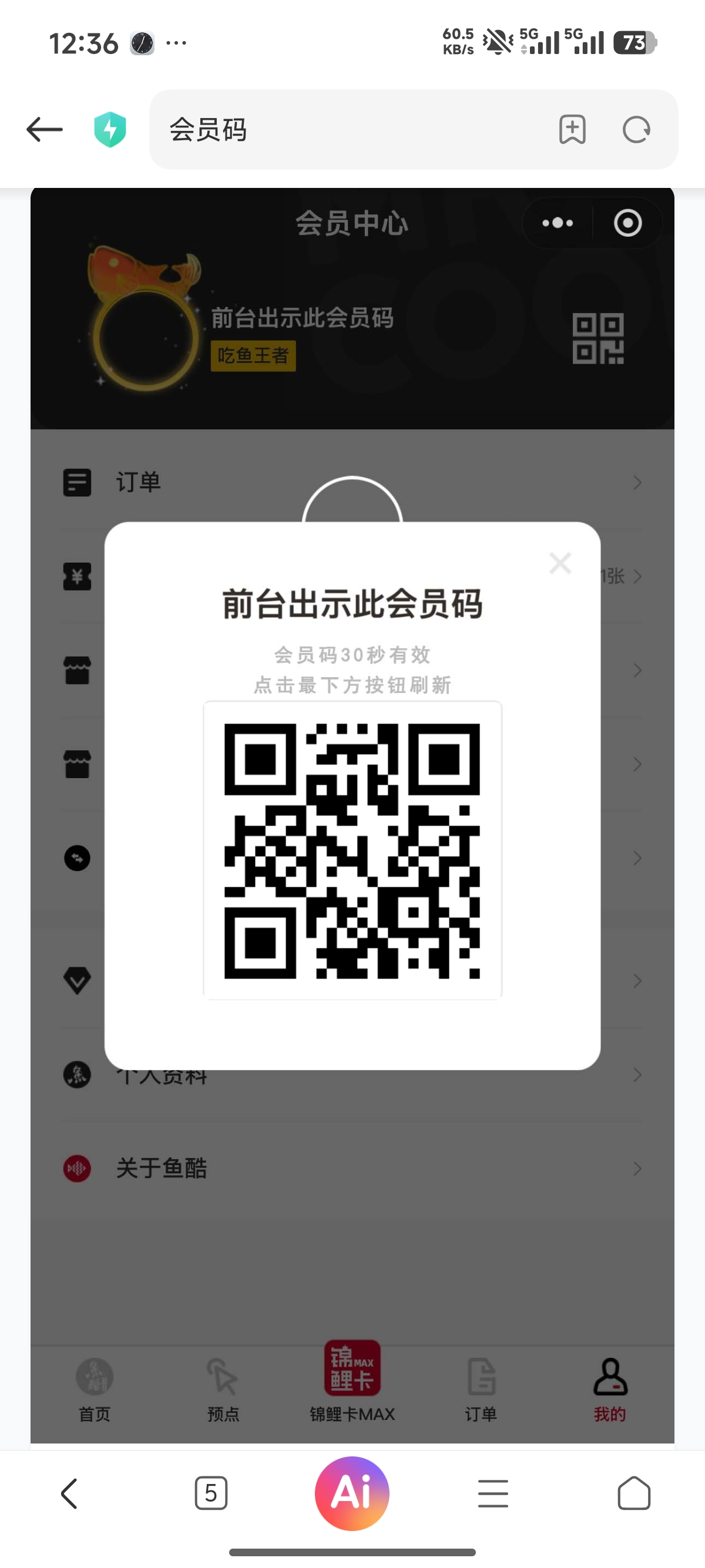Tap the browser security shield icon

pos(110,130)
